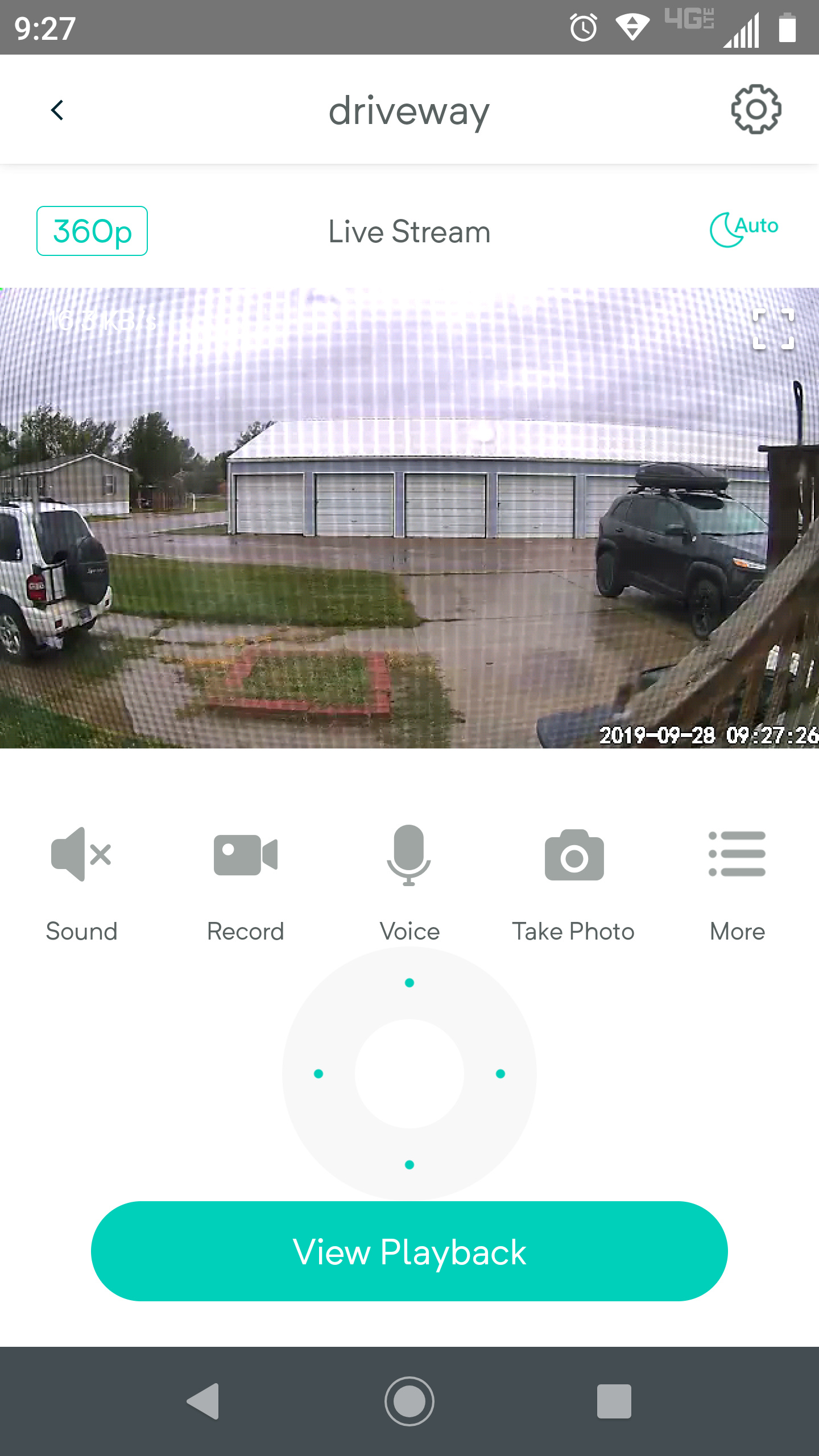Change the 360p video quality
The image size is (819, 1456).
tap(92, 231)
